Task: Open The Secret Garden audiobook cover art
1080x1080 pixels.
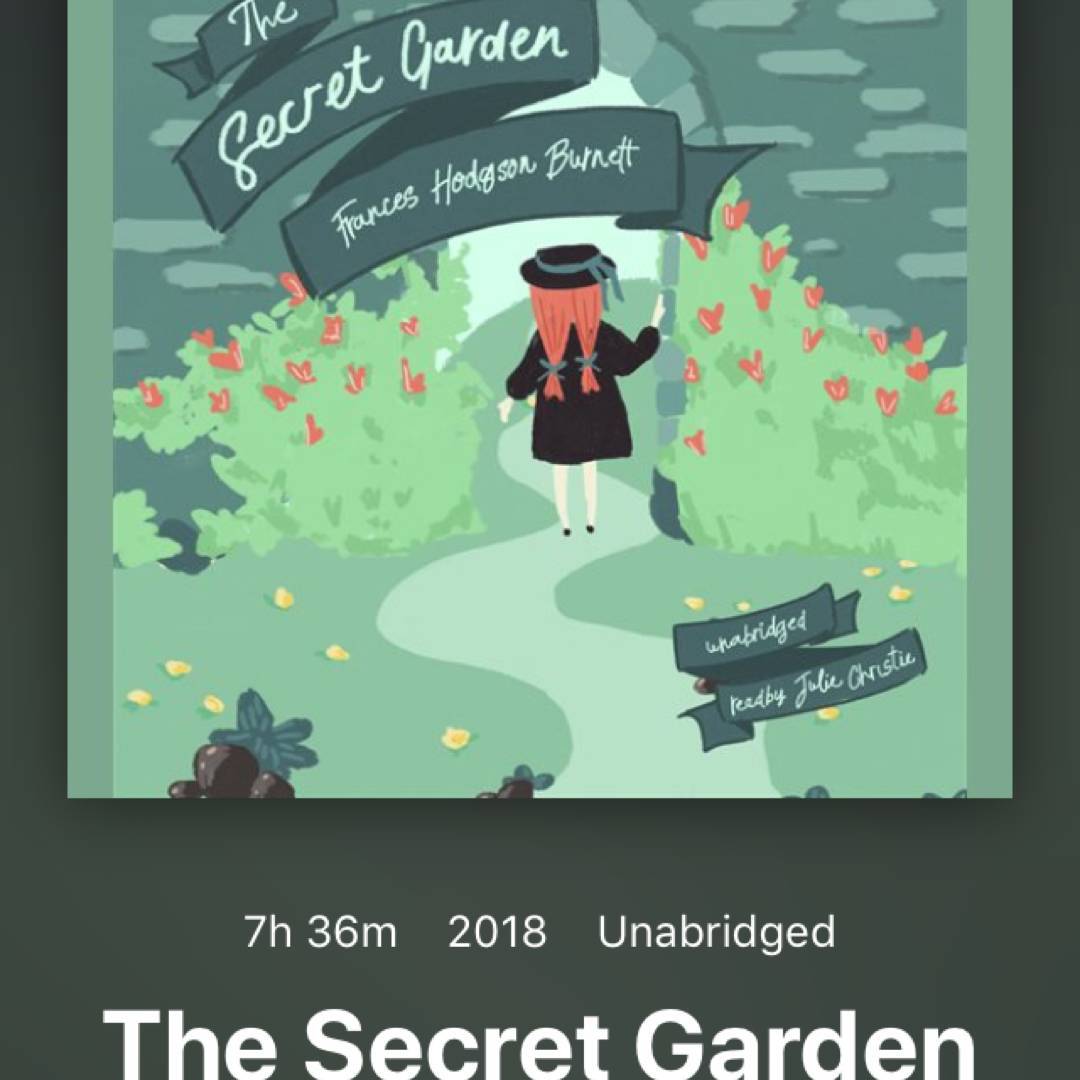Action: [540, 400]
